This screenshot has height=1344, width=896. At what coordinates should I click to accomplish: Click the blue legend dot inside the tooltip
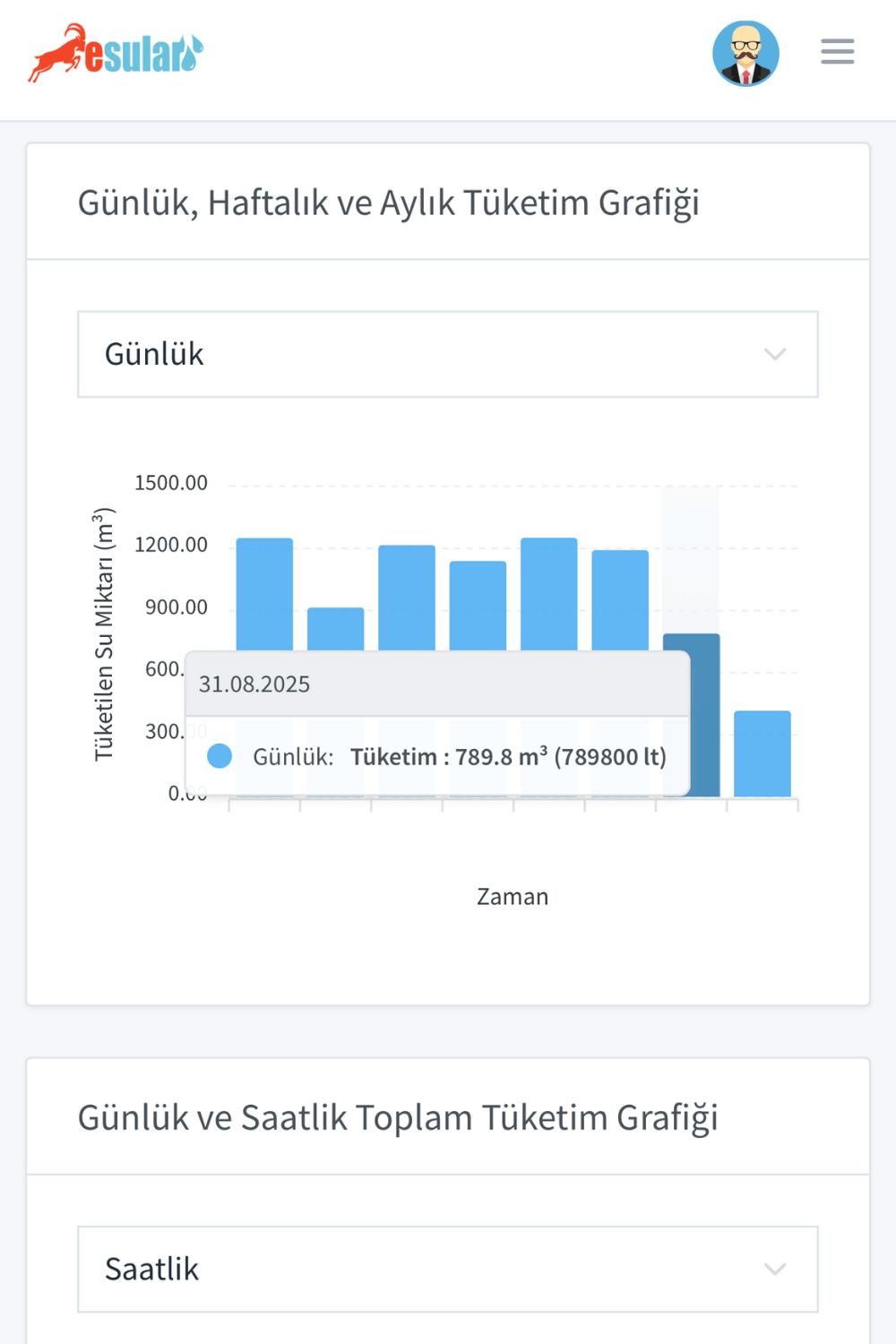pos(218,756)
